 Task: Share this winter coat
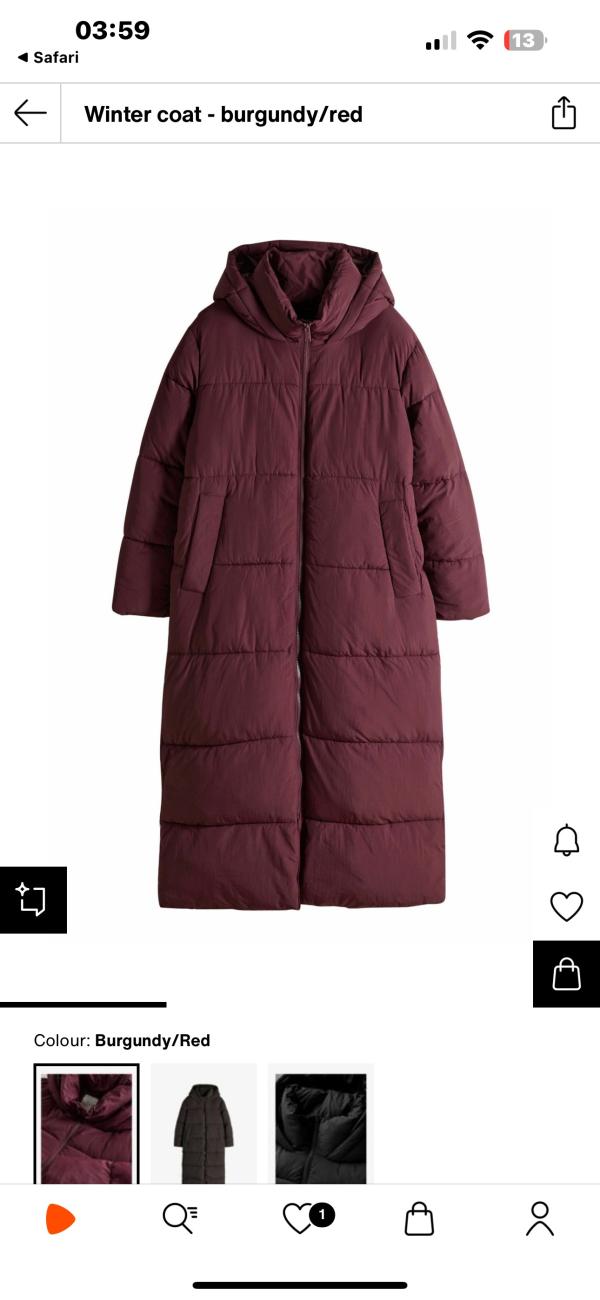click(x=564, y=113)
